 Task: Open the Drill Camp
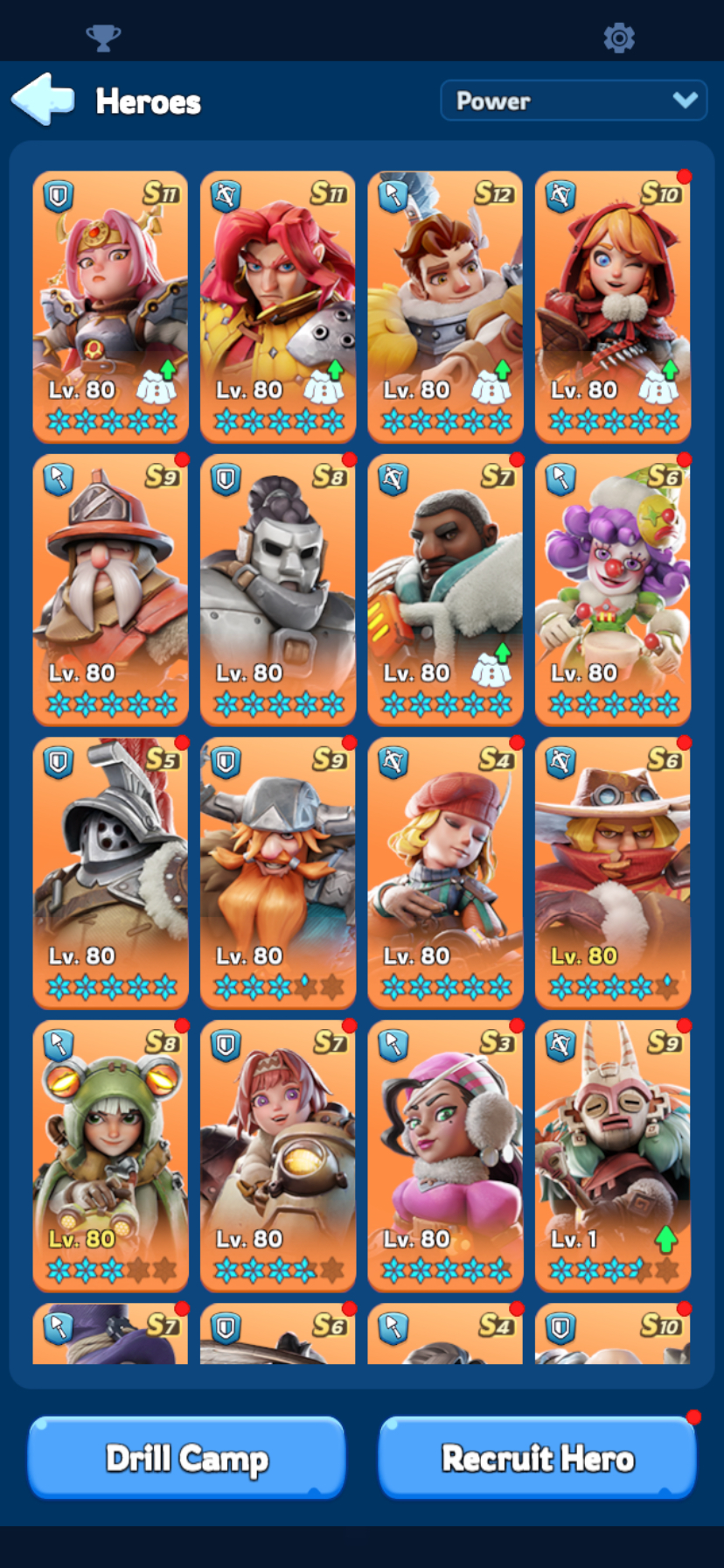tap(186, 1458)
